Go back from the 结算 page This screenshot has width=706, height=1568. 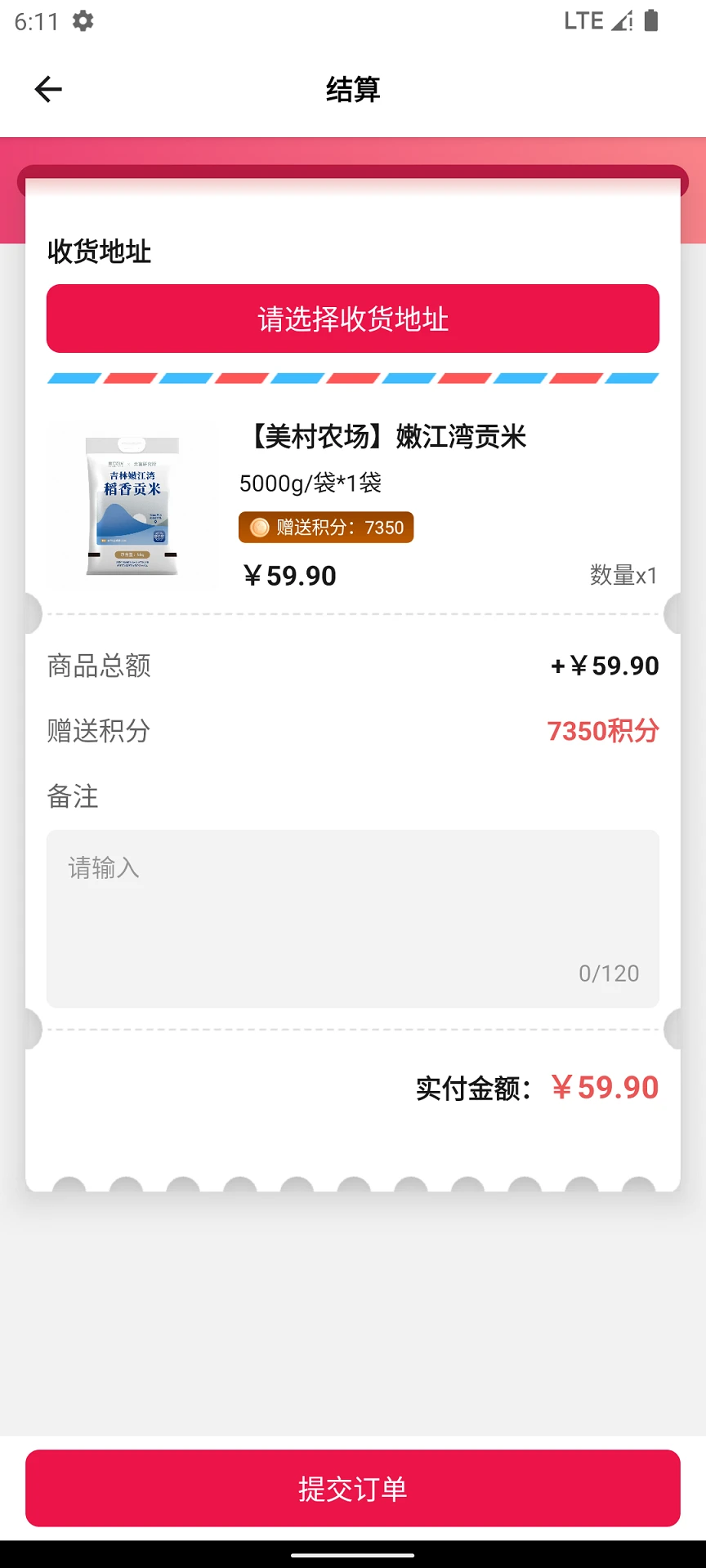(48, 89)
